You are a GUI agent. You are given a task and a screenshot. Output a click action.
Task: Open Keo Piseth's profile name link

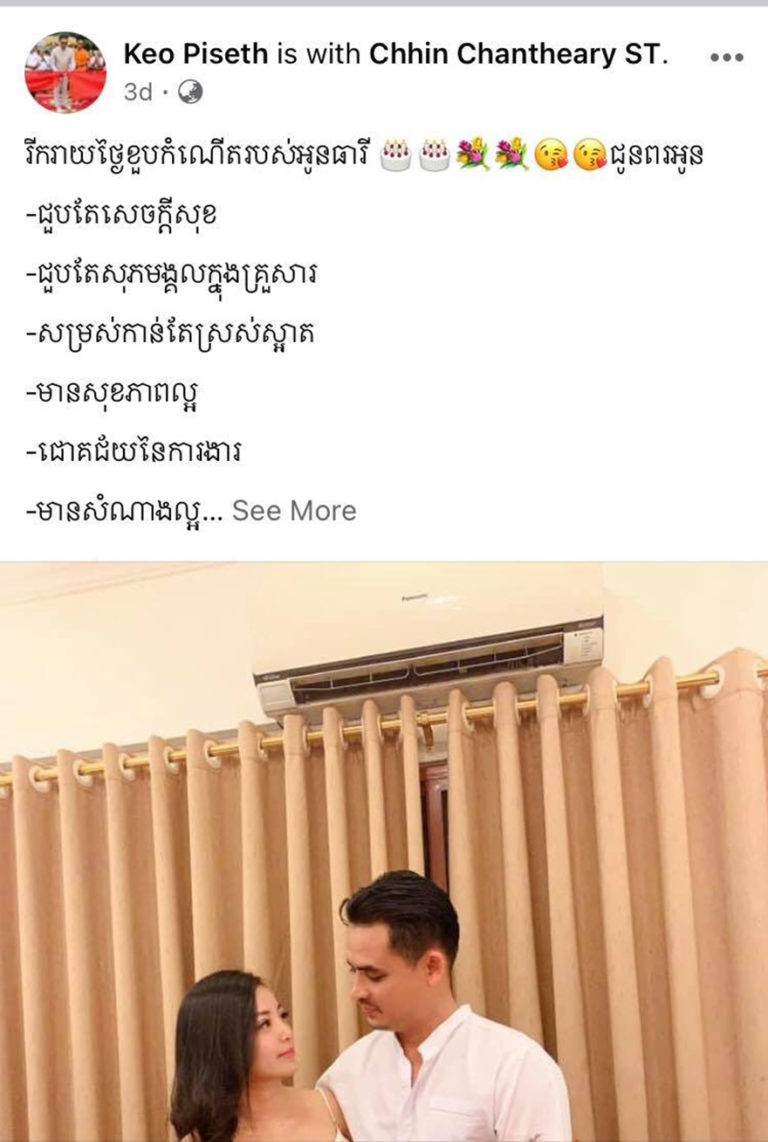196,55
